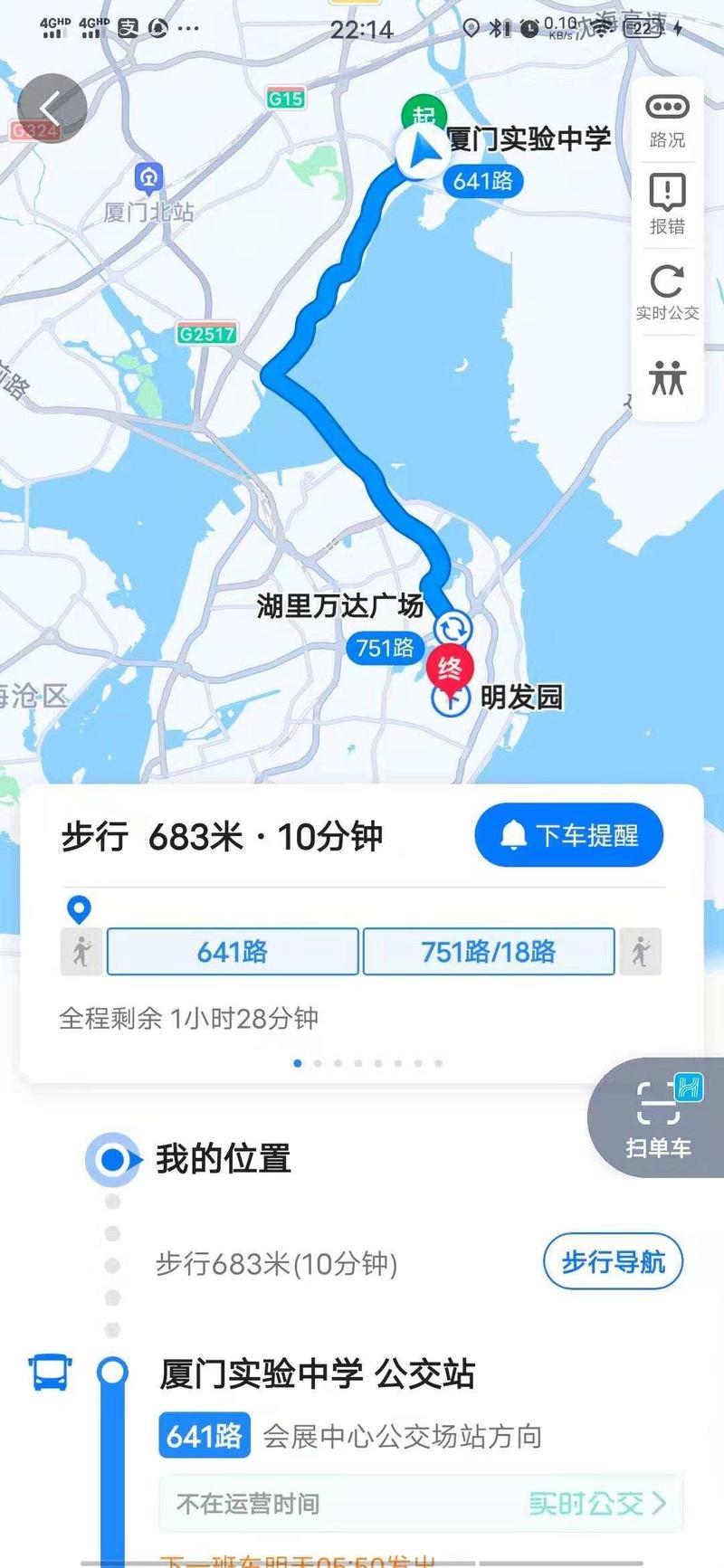Tap the 641路 label on the map
This screenshot has height=1568, width=724.
click(x=482, y=181)
